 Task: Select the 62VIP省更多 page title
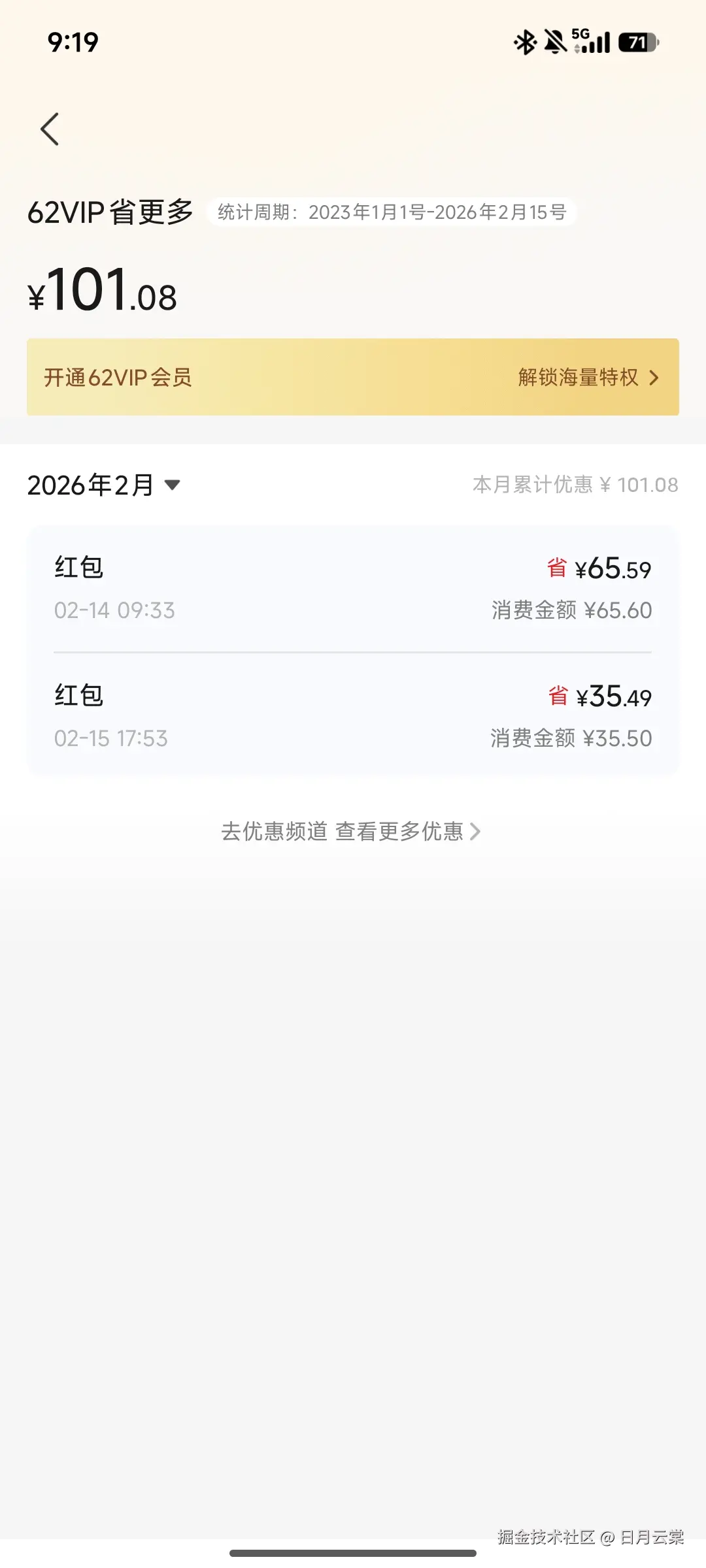pos(110,211)
